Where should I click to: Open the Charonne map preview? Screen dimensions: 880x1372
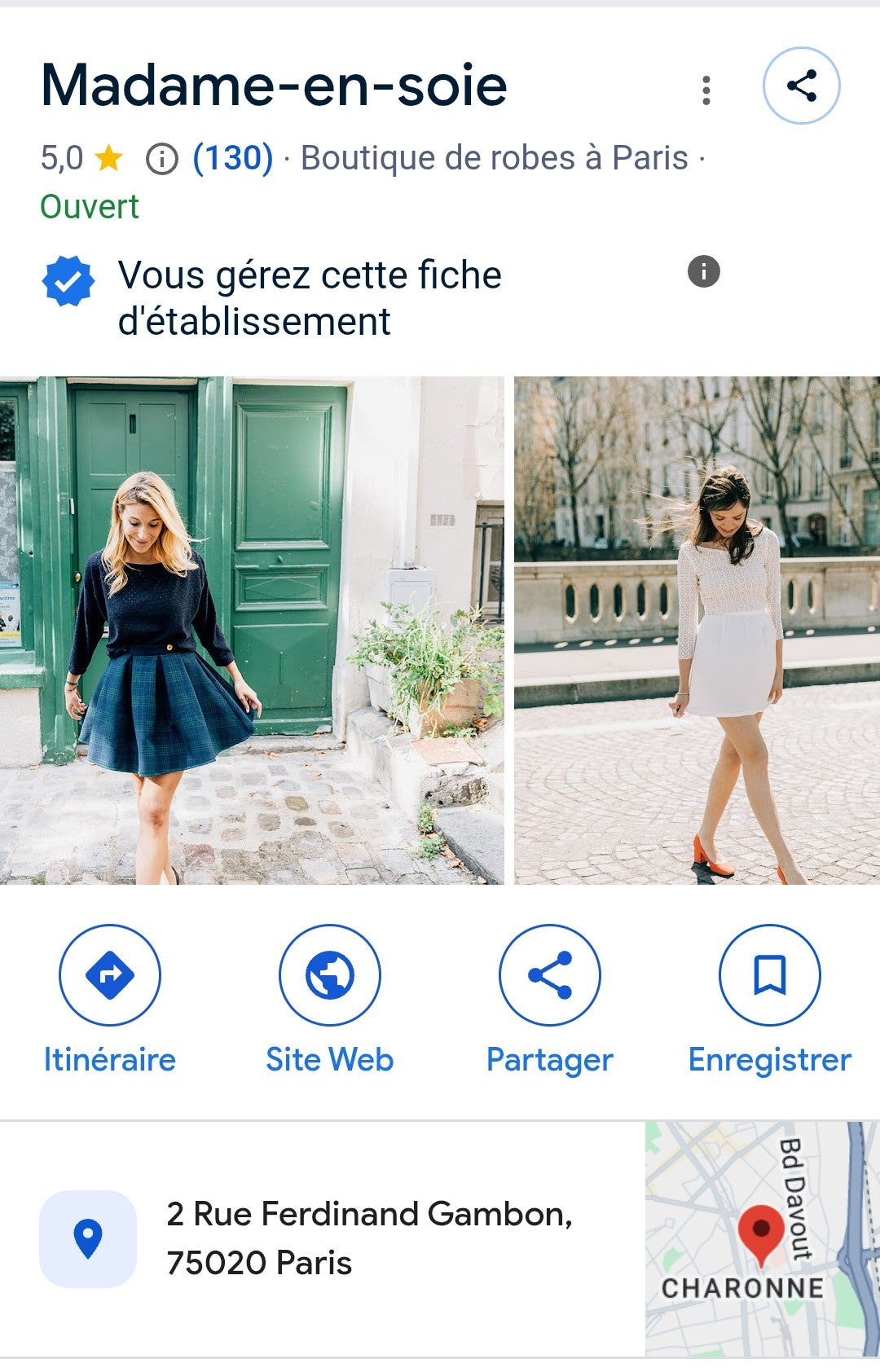[x=762, y=1238]
